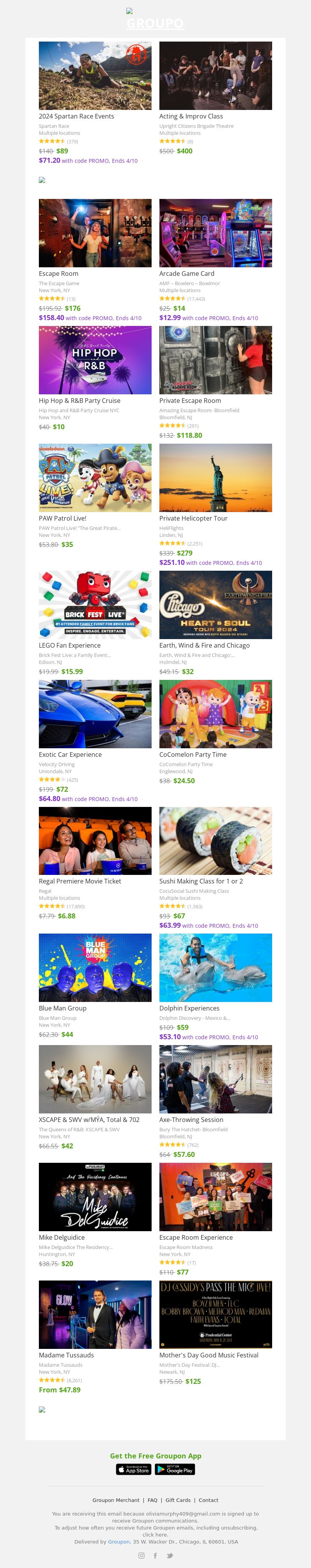Open the Dolphin Experiences deal
This screenshot has width=311, height=1568.
click(x=189, y=1008)
